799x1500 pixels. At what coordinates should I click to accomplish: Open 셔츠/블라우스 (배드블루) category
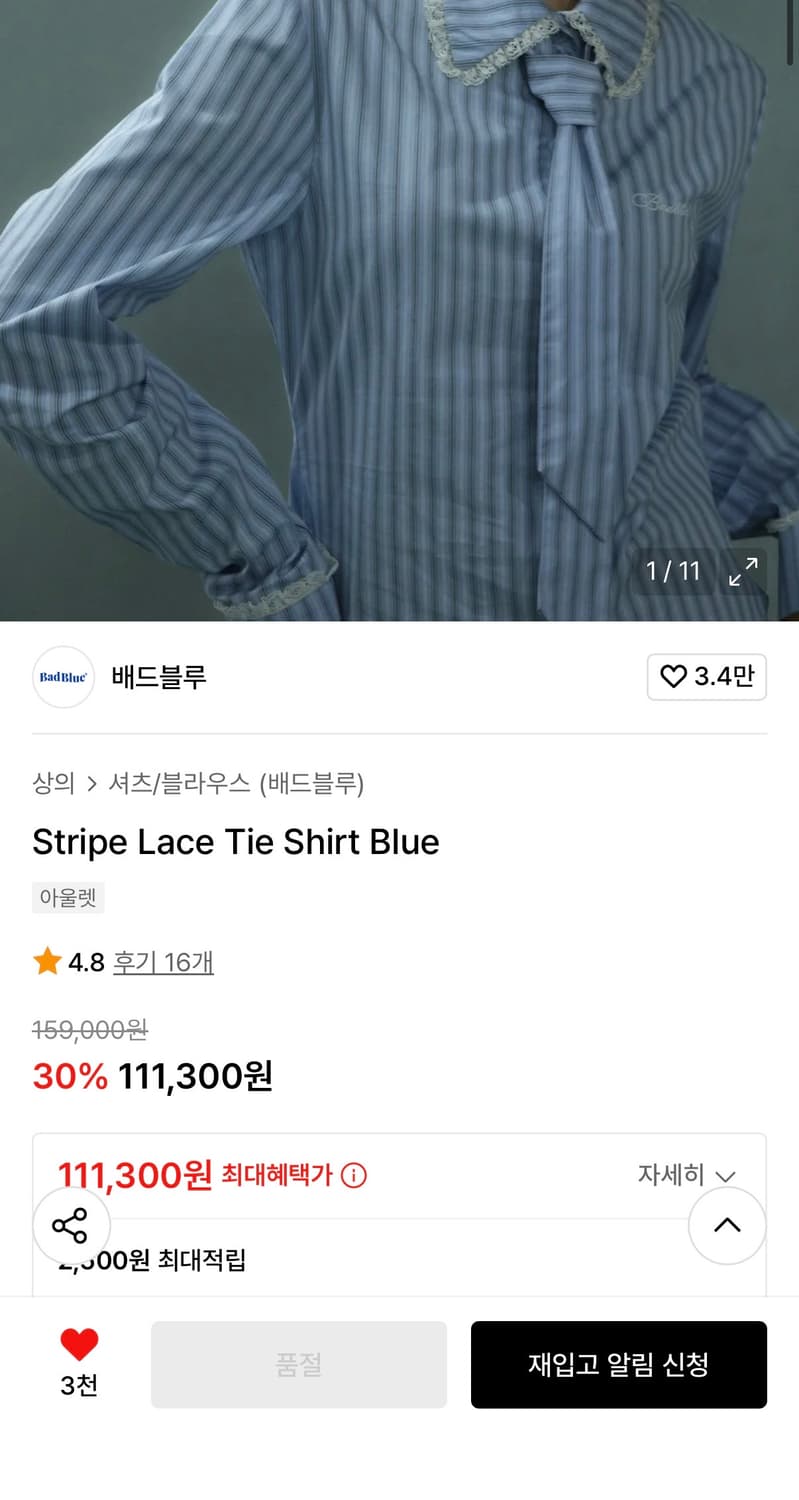(x=237, y=786)
